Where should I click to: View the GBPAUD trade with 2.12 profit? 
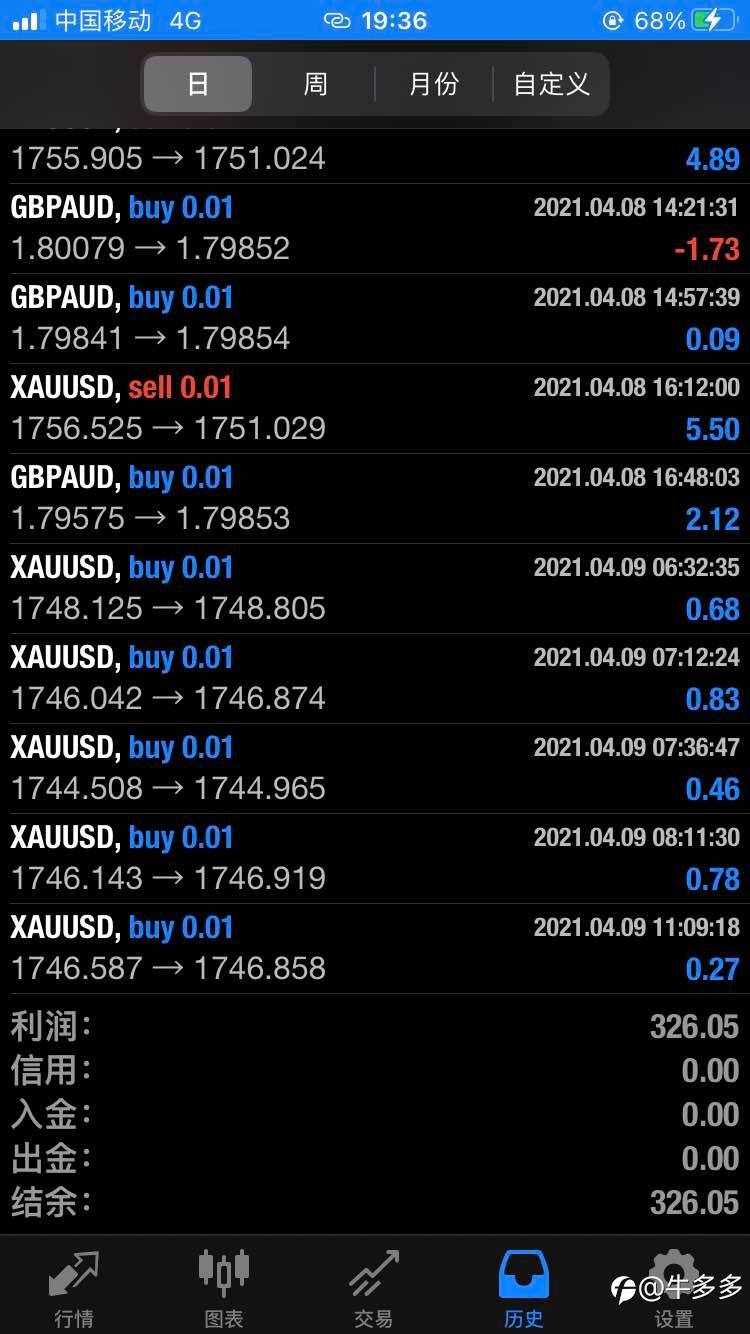(375, 498)
